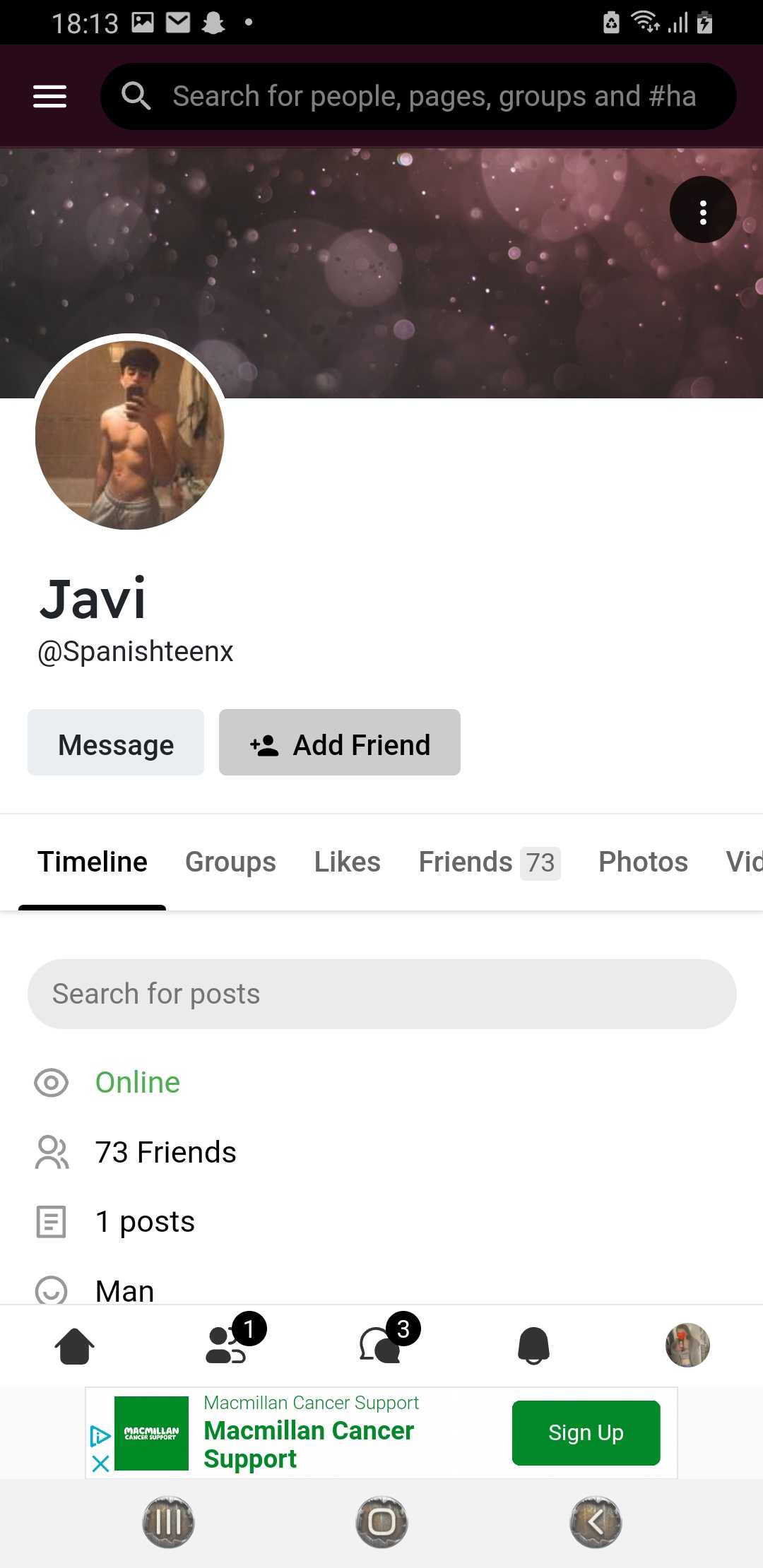This screenshot has width=763, height=1568.
Task: Open the hamburger drawer menu
Action: (x=49, y=96)
